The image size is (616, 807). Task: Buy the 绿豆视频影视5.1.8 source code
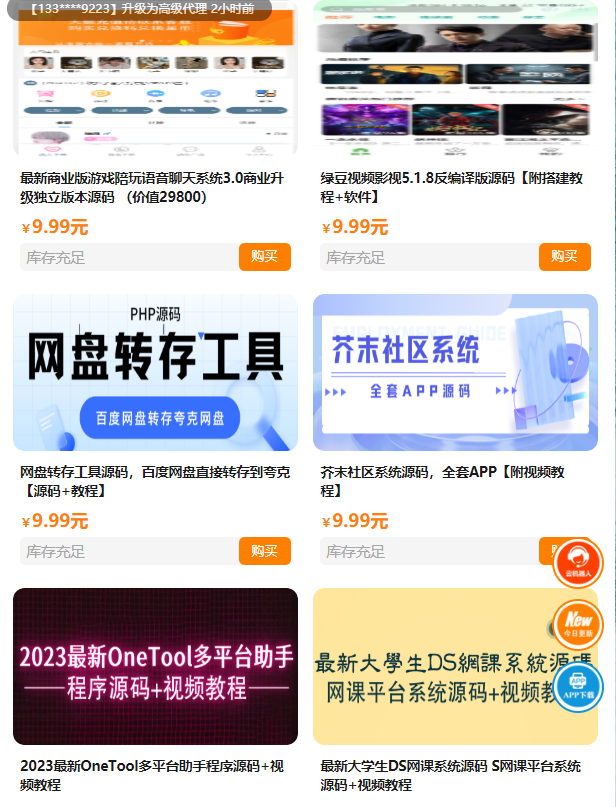564,257
